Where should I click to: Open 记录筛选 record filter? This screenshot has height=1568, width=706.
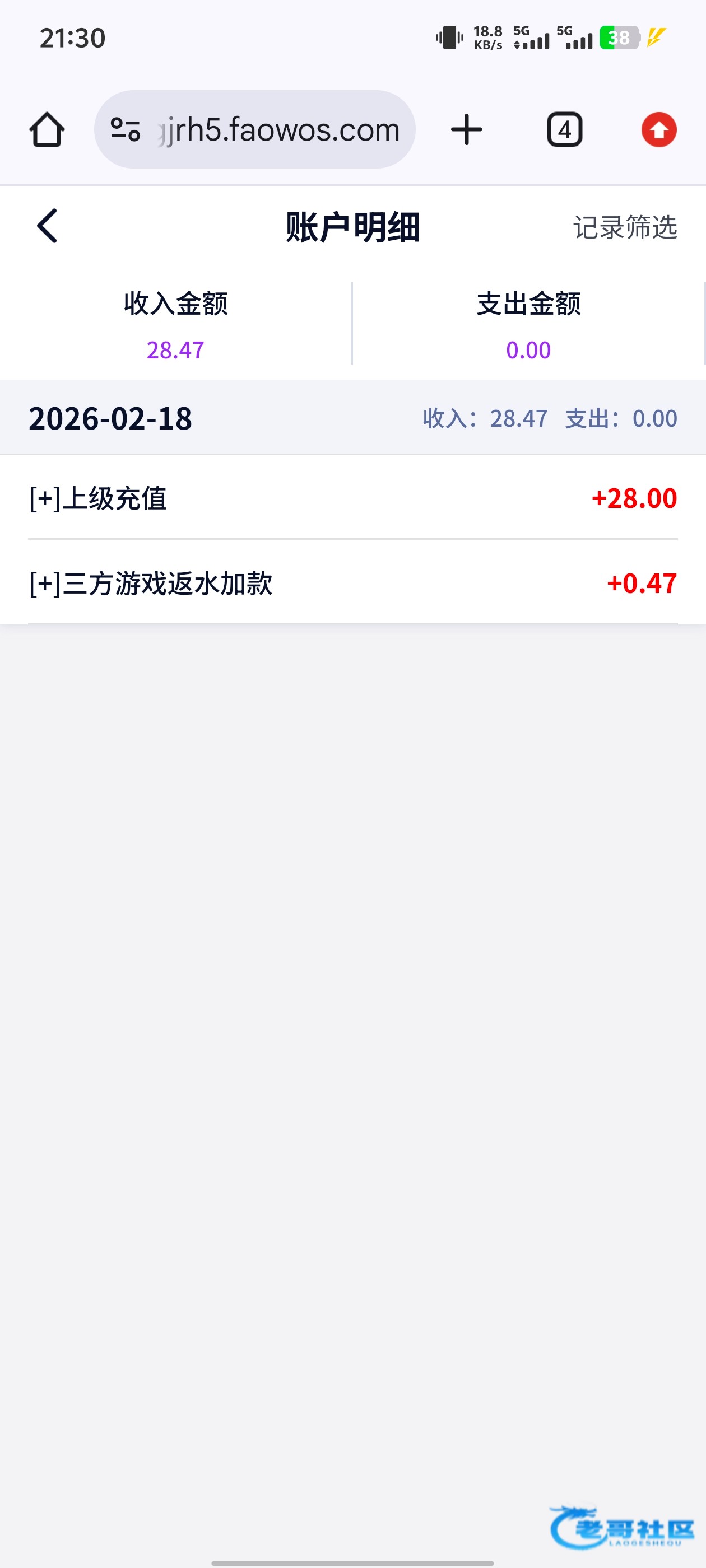(x=624, y=228)
